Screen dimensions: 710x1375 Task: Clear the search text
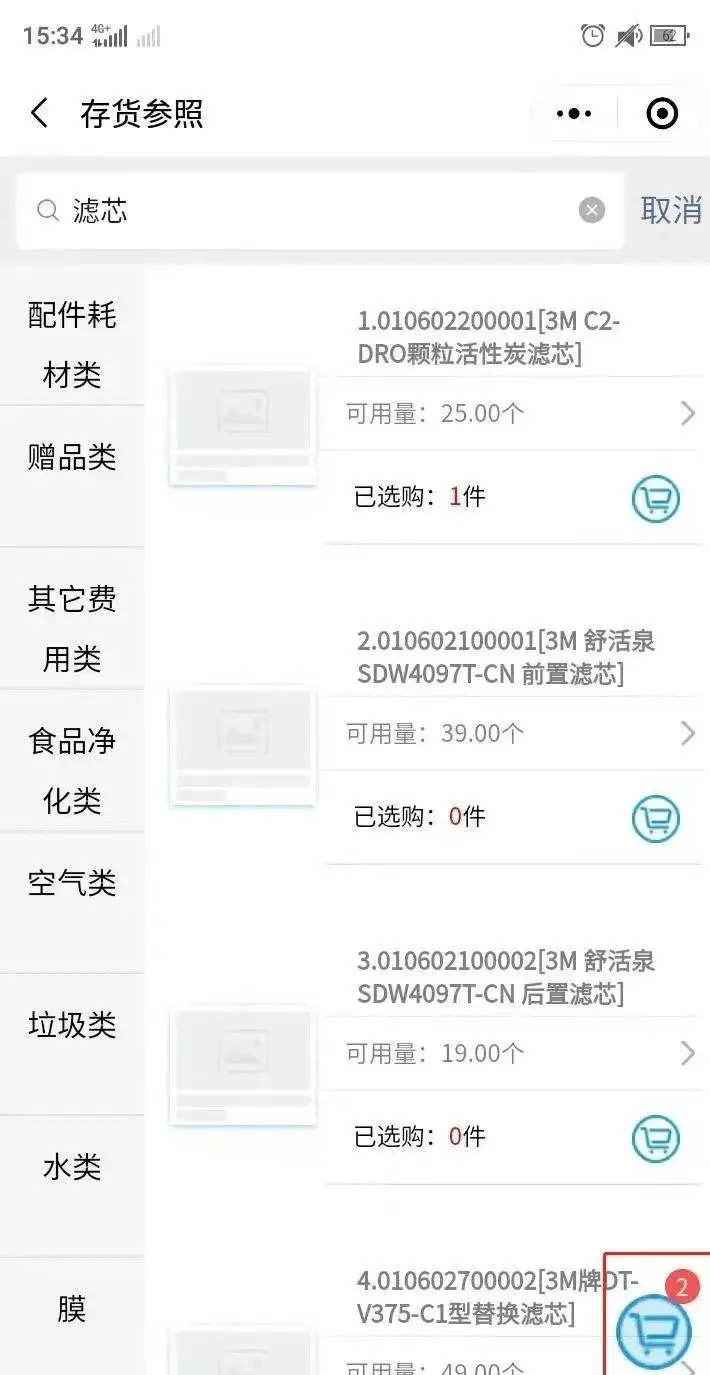pyautogui.click(x=592, y=210)
